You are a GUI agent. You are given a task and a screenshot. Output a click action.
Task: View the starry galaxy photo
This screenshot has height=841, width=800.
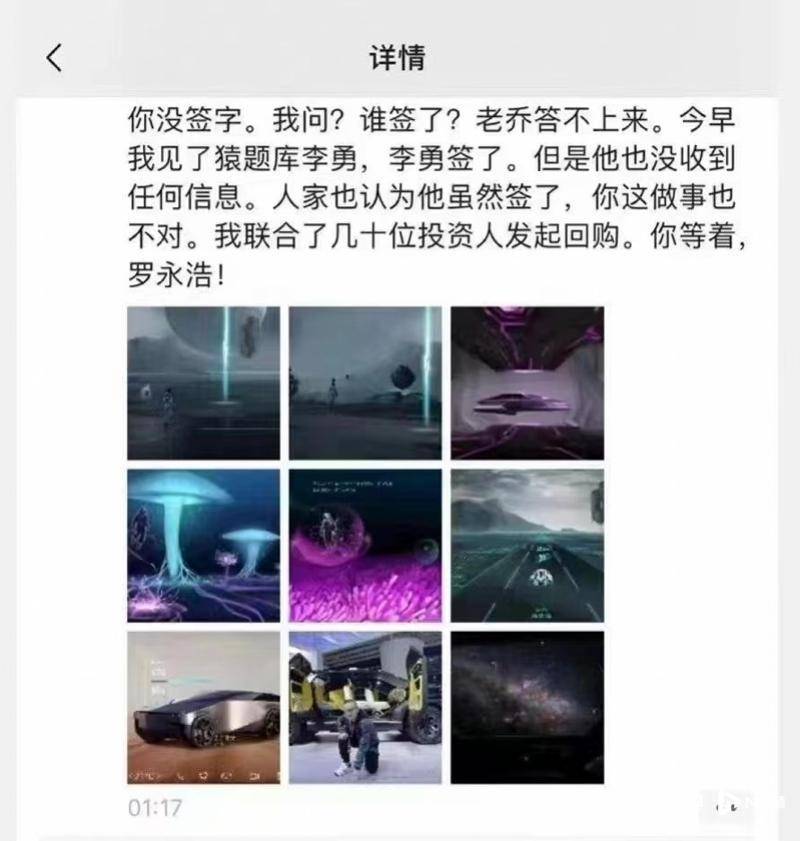[x=527, y=707]
